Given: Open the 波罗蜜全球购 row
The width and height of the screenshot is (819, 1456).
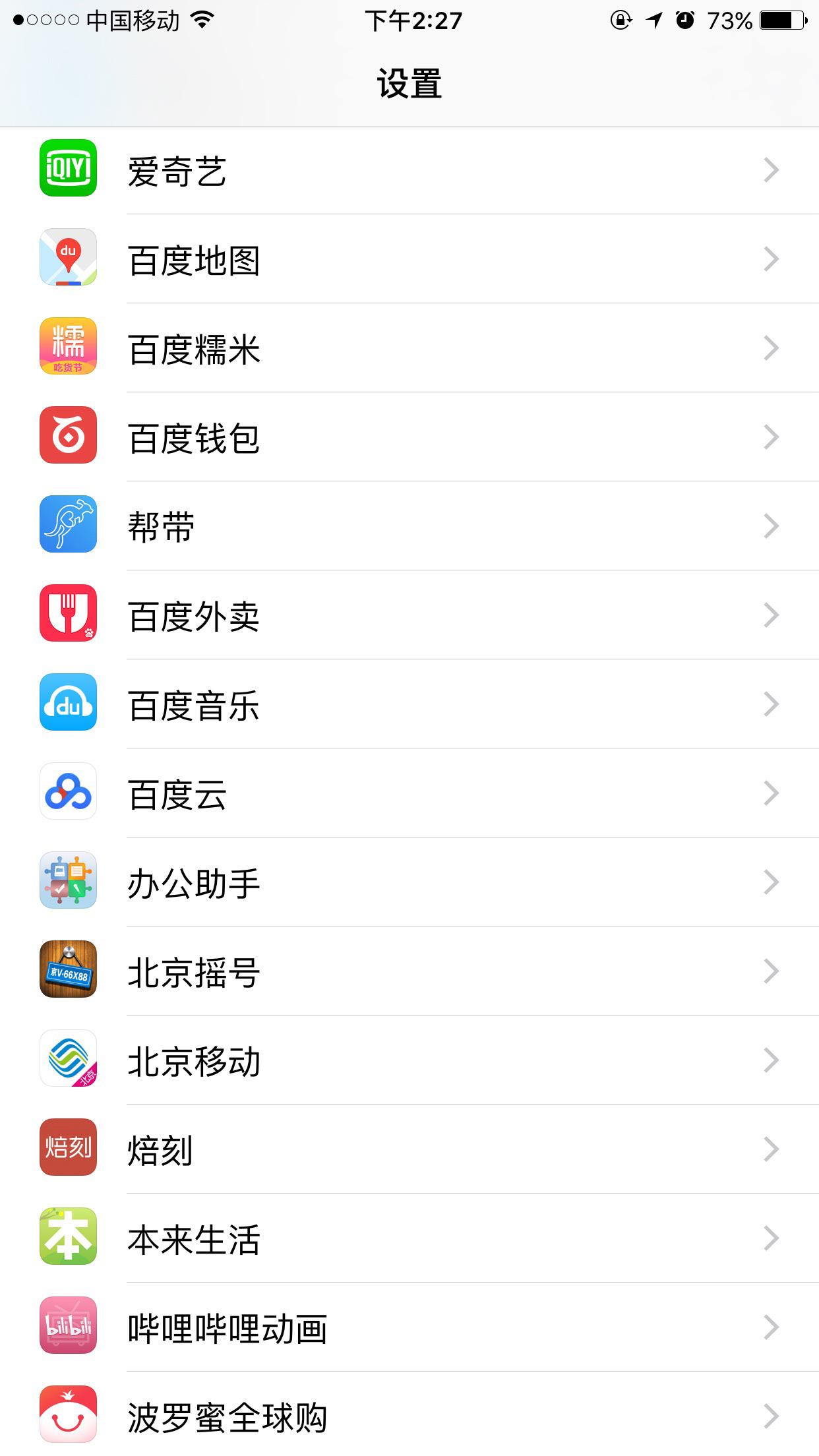Looking at the screenshot, I should (x=409, y=1416).
